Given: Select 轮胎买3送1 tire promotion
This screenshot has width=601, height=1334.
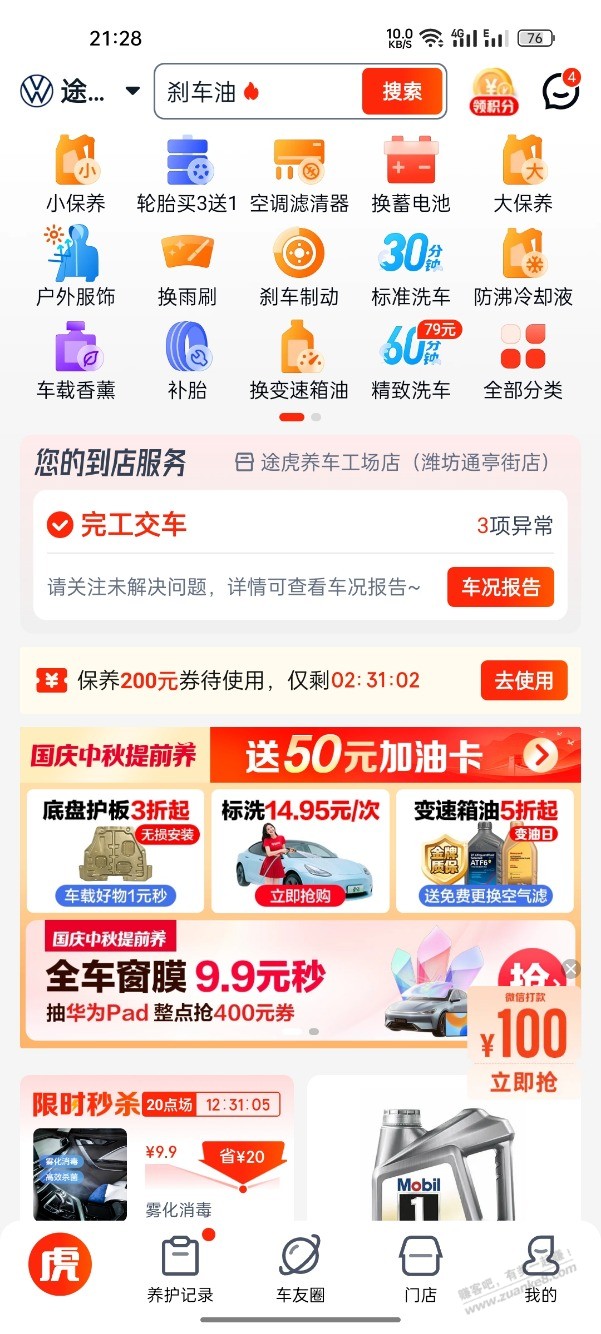Looking at the screenshot, I should pyautogui.click(x=187, y=173).
